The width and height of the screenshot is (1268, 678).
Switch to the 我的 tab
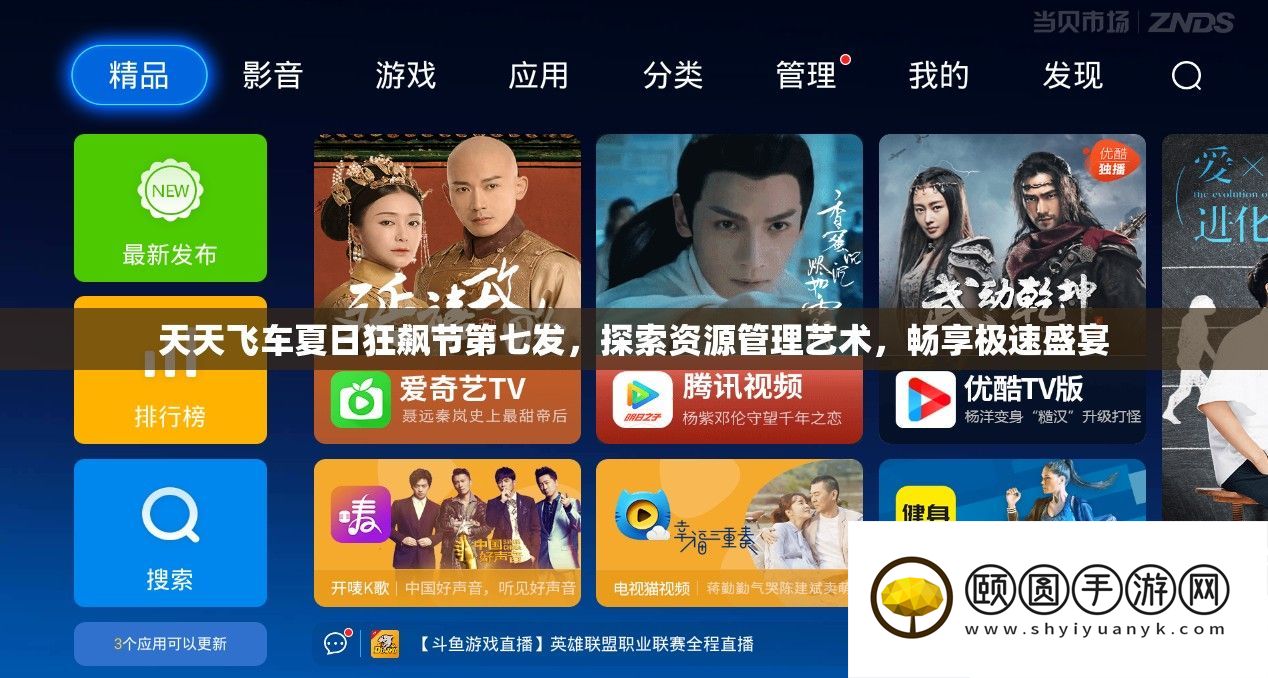pyautogui.click(x=938, y=75)
